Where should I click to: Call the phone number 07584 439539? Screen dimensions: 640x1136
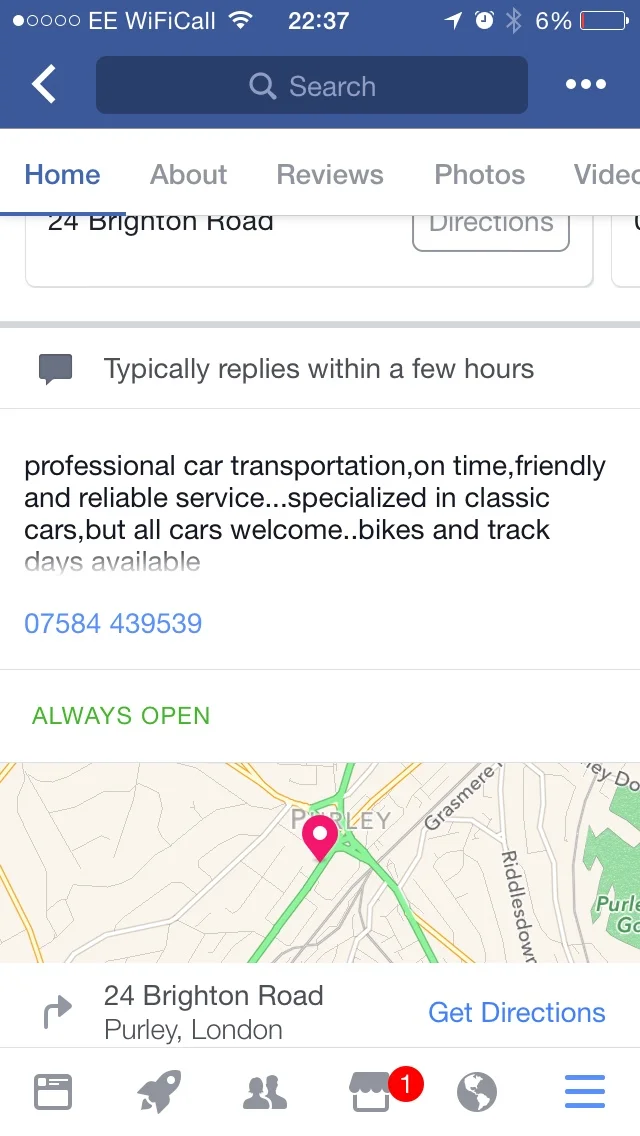[x=113, y=623]
